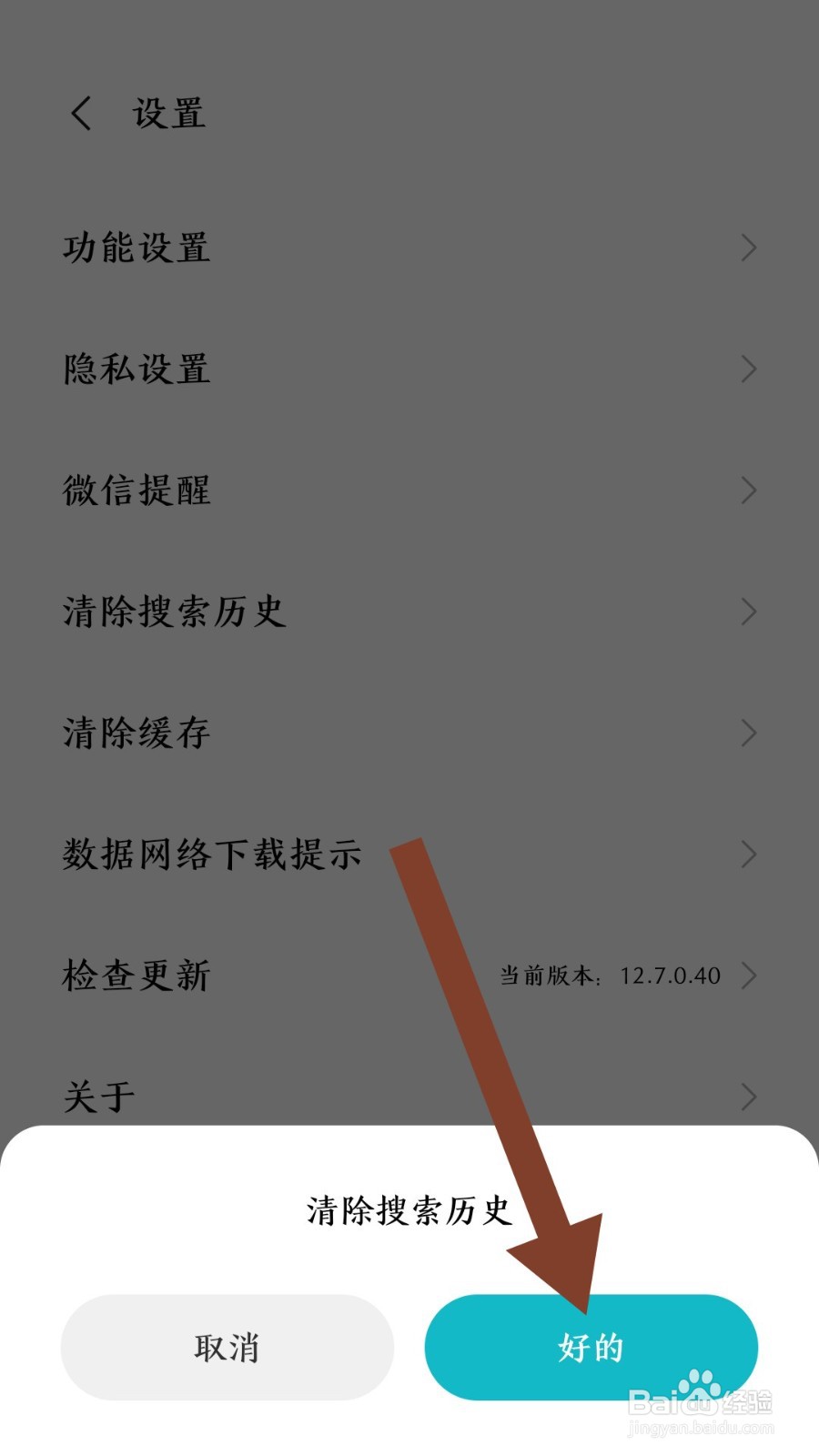Tap the 取消 button to cancel
This screenshot has width=819, height=1456.
point(227,1347)
